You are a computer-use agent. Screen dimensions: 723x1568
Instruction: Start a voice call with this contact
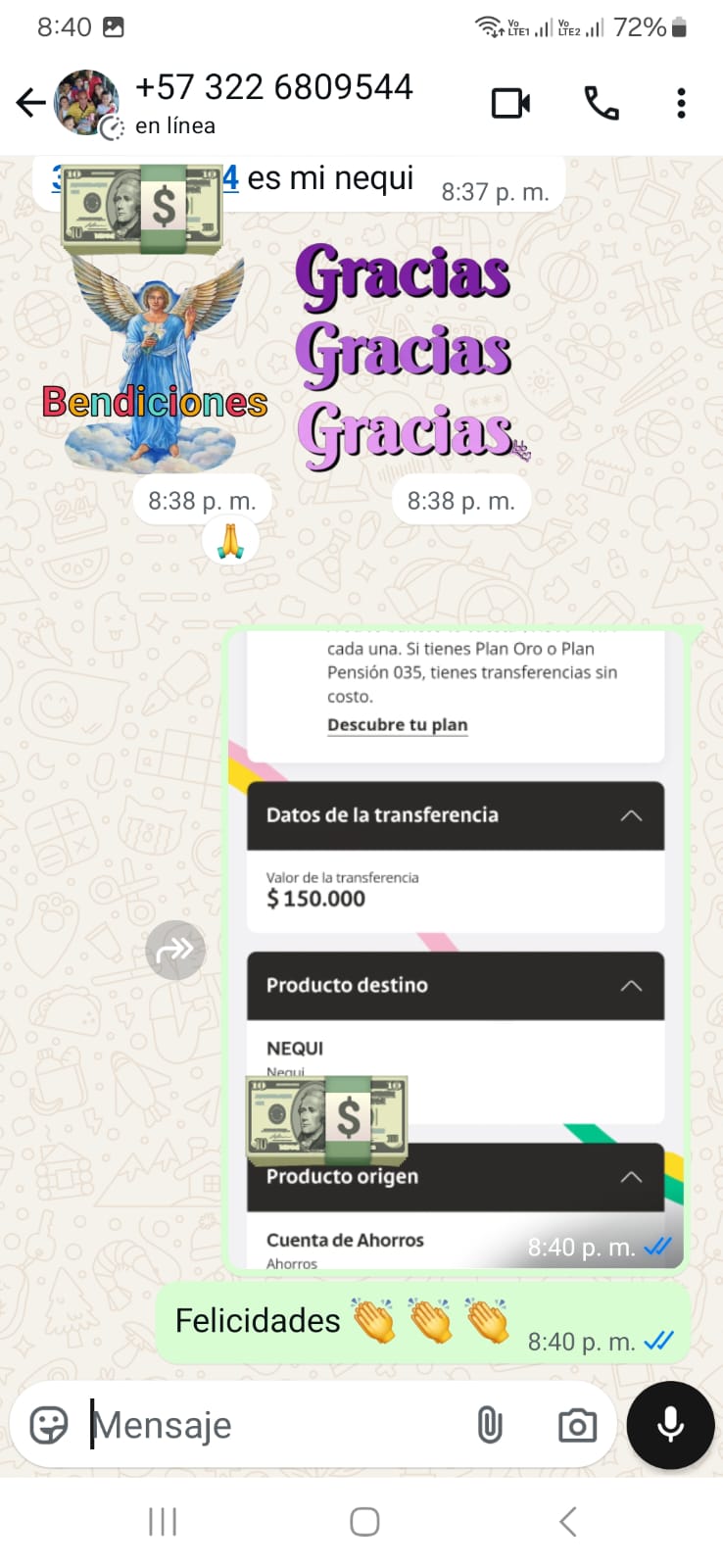[x=601, y=103]
